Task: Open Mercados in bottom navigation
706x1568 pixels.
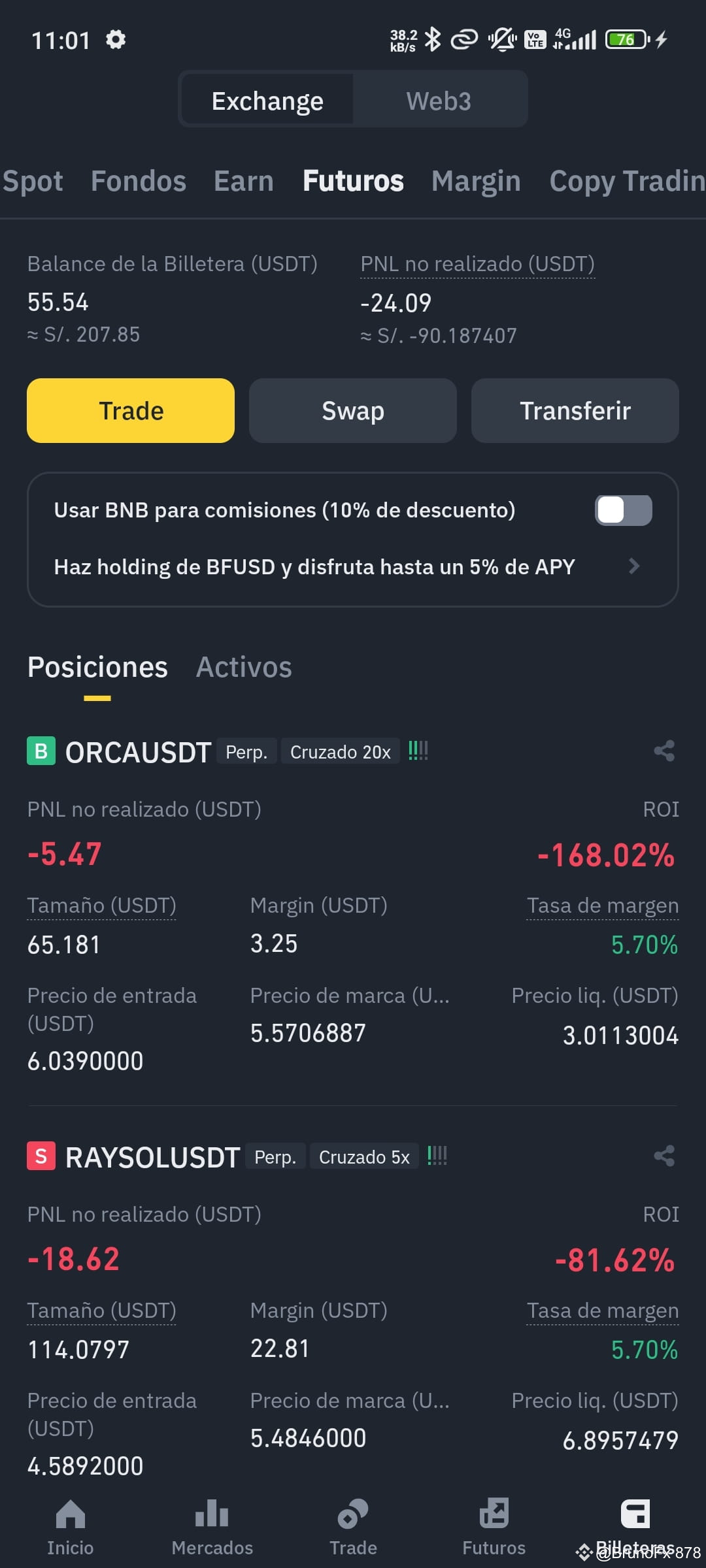Action: 212,1527
